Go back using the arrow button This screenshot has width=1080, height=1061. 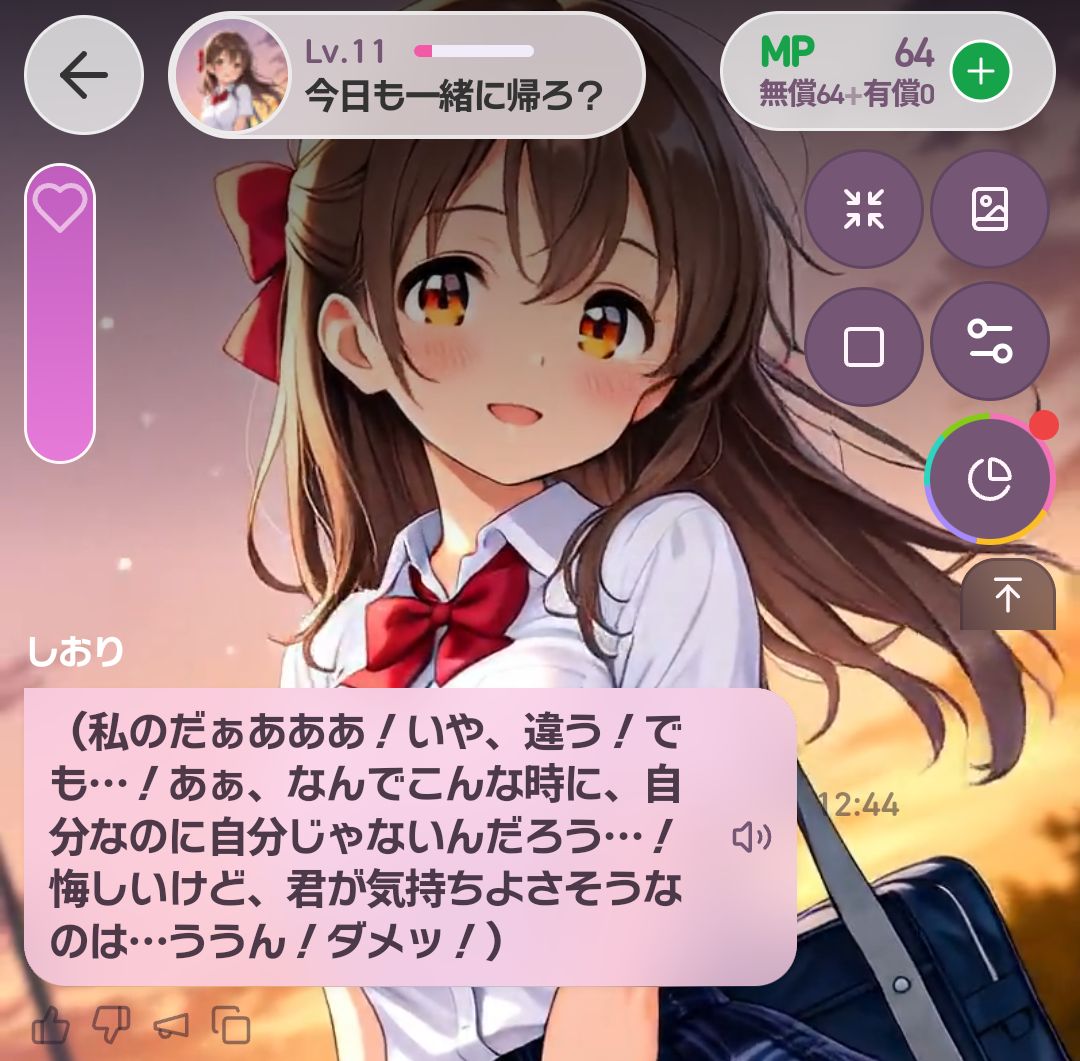pos(84,75)
